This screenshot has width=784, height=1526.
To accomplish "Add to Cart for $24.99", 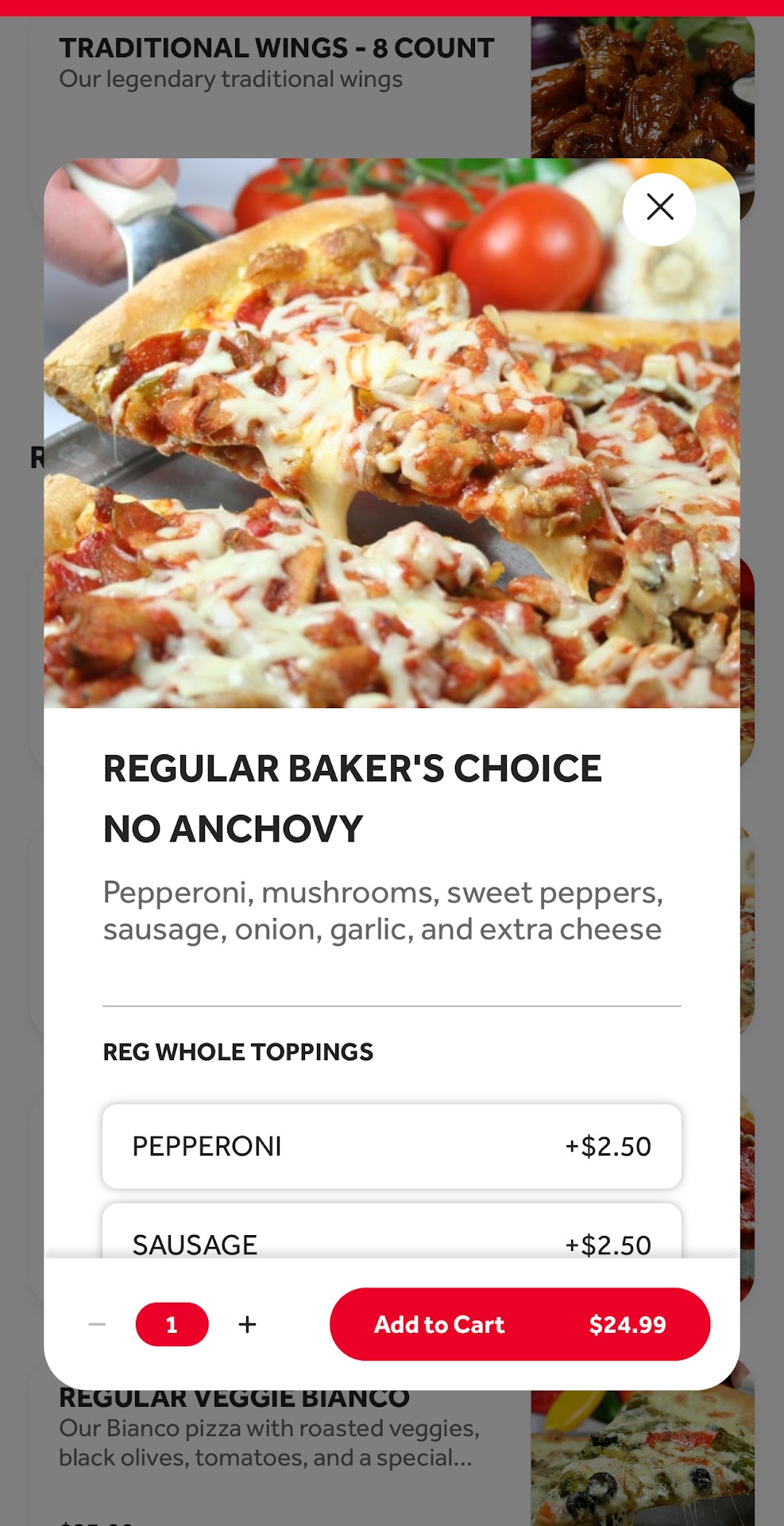I will click(519, 1324).
